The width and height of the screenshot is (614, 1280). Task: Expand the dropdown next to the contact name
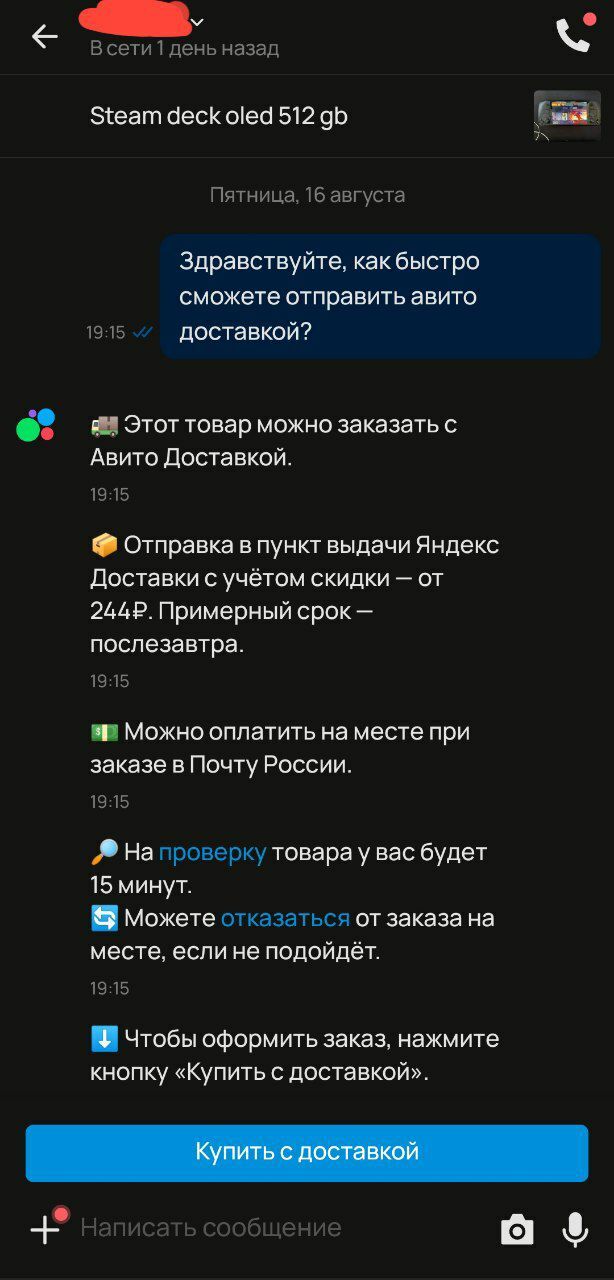(x=198, y=22)
